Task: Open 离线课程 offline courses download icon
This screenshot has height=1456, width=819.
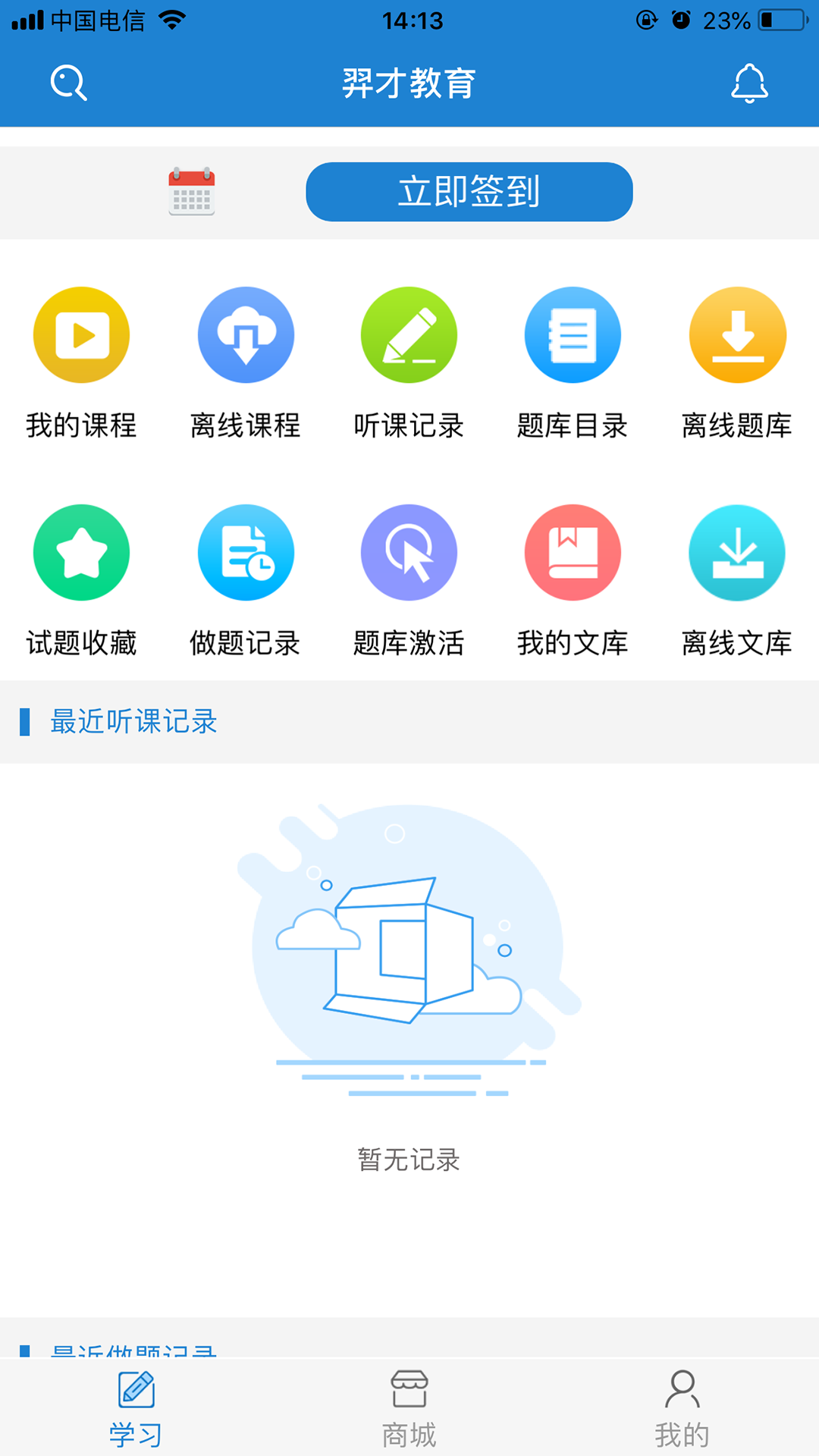Action: [245, 334]
